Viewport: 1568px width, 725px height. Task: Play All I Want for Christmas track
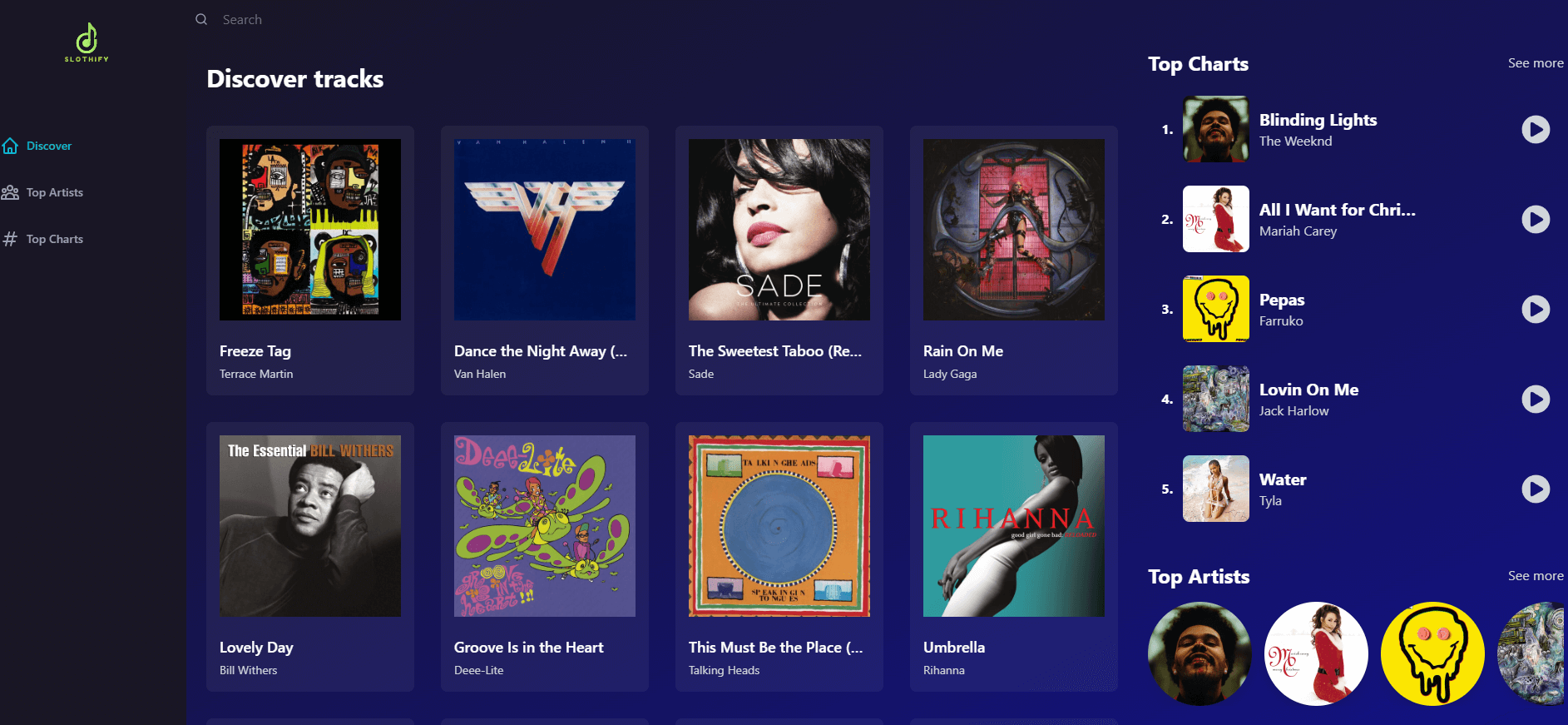(x=1535, y=220)
